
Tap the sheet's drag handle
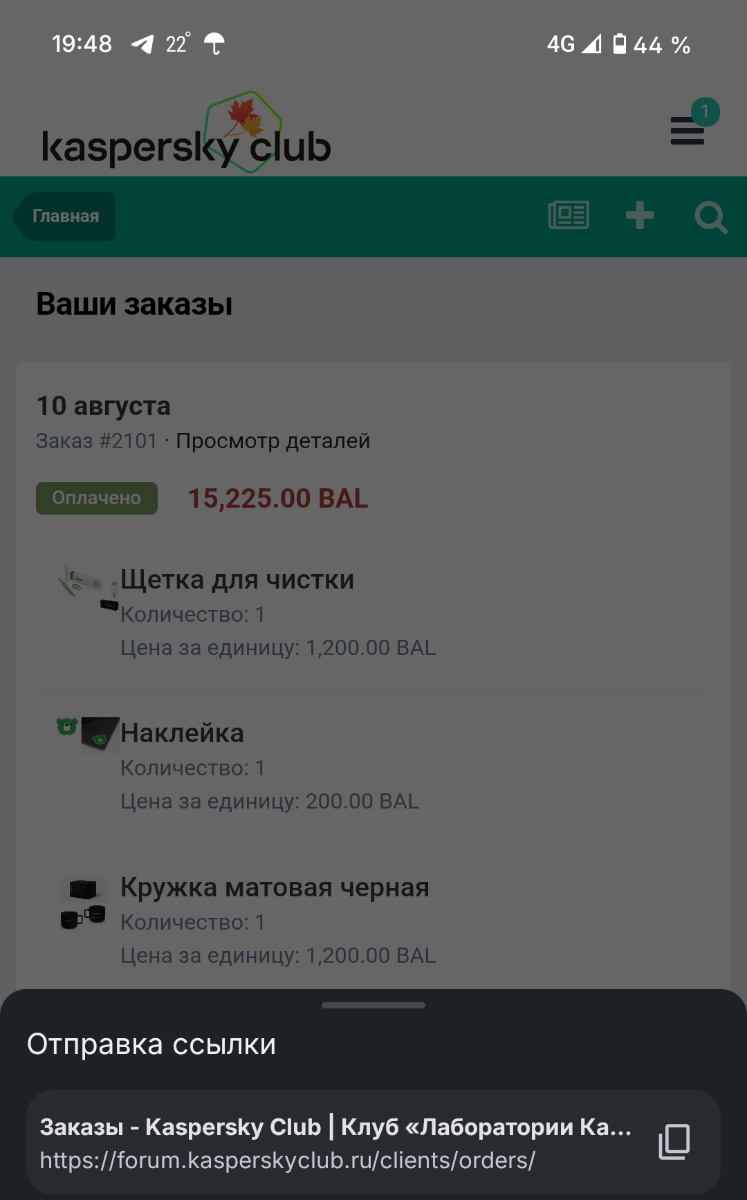374,1005
